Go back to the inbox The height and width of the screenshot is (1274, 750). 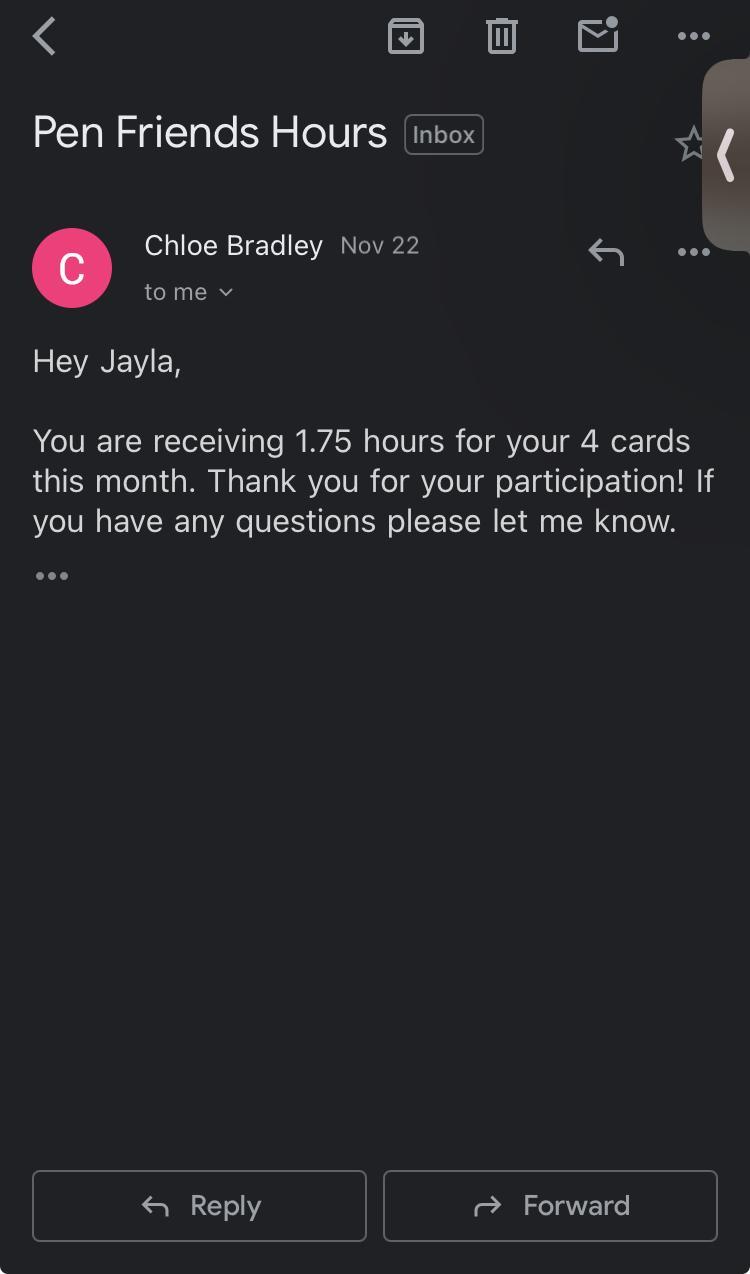pyautogui.click(x=45, y=37)
